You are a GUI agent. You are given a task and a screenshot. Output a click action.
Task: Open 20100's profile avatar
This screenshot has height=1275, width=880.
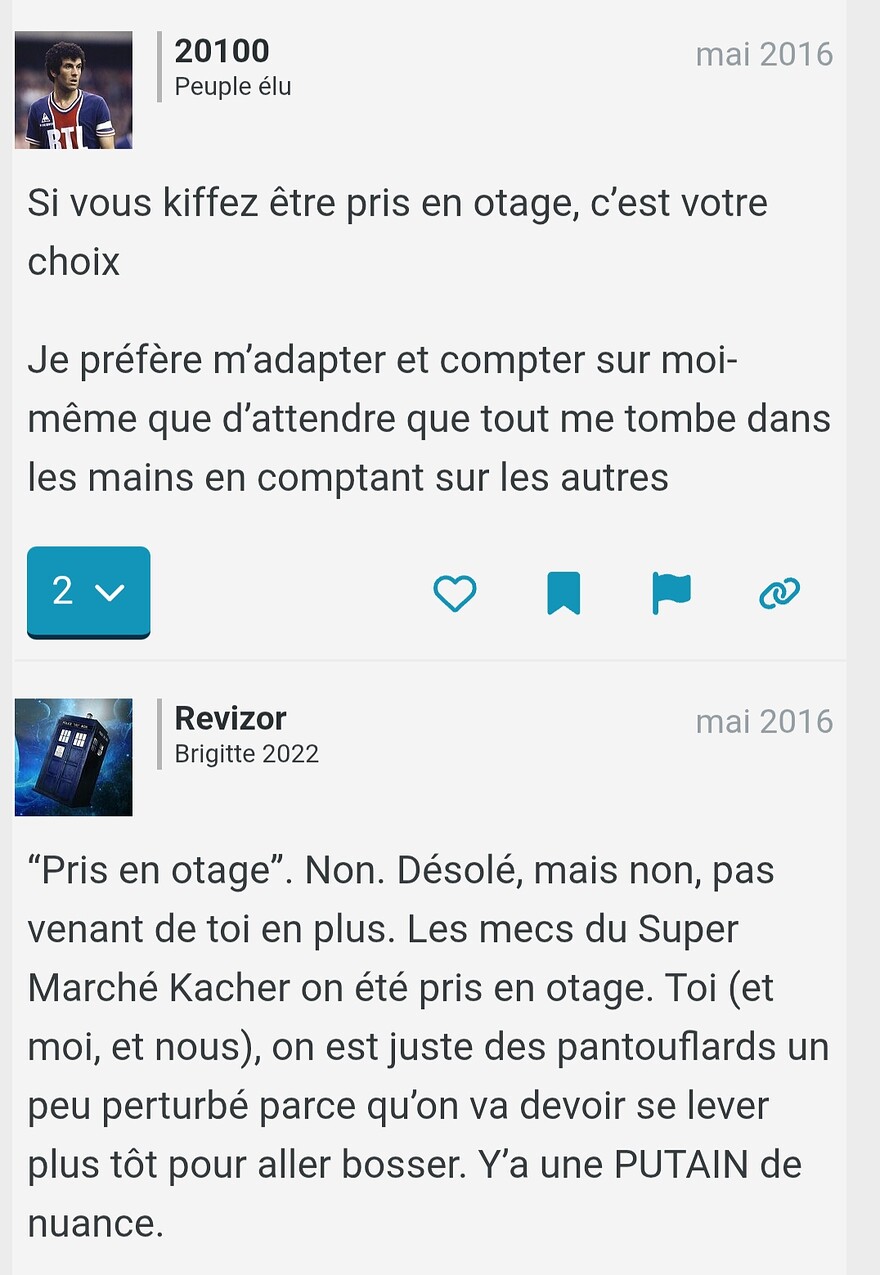click(x=73, y=90)
